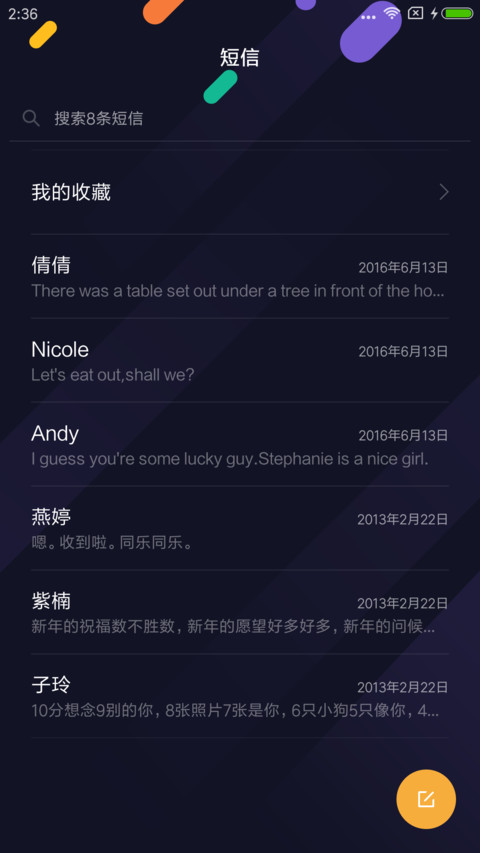Viewport: 480px width, 853px height.
Task: Open Nicole's message thread
Action: (239, 360)
